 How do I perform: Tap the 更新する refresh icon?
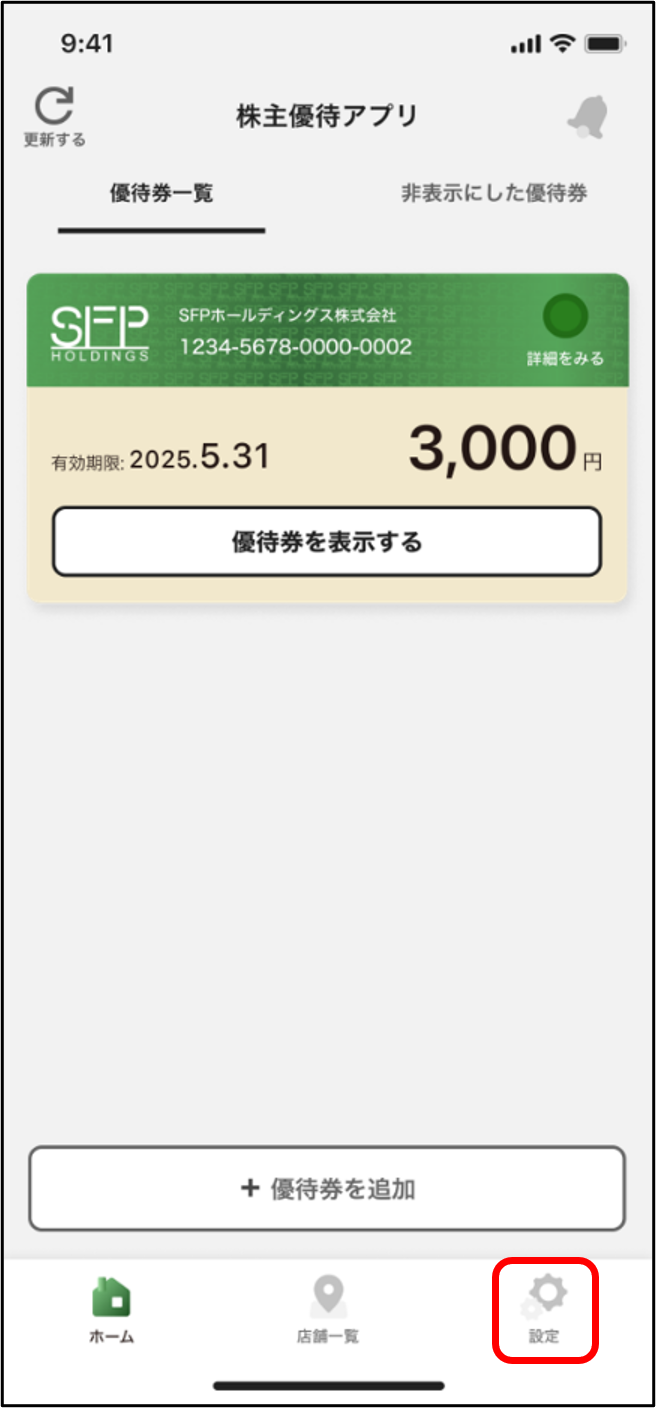tap(55, 116)
